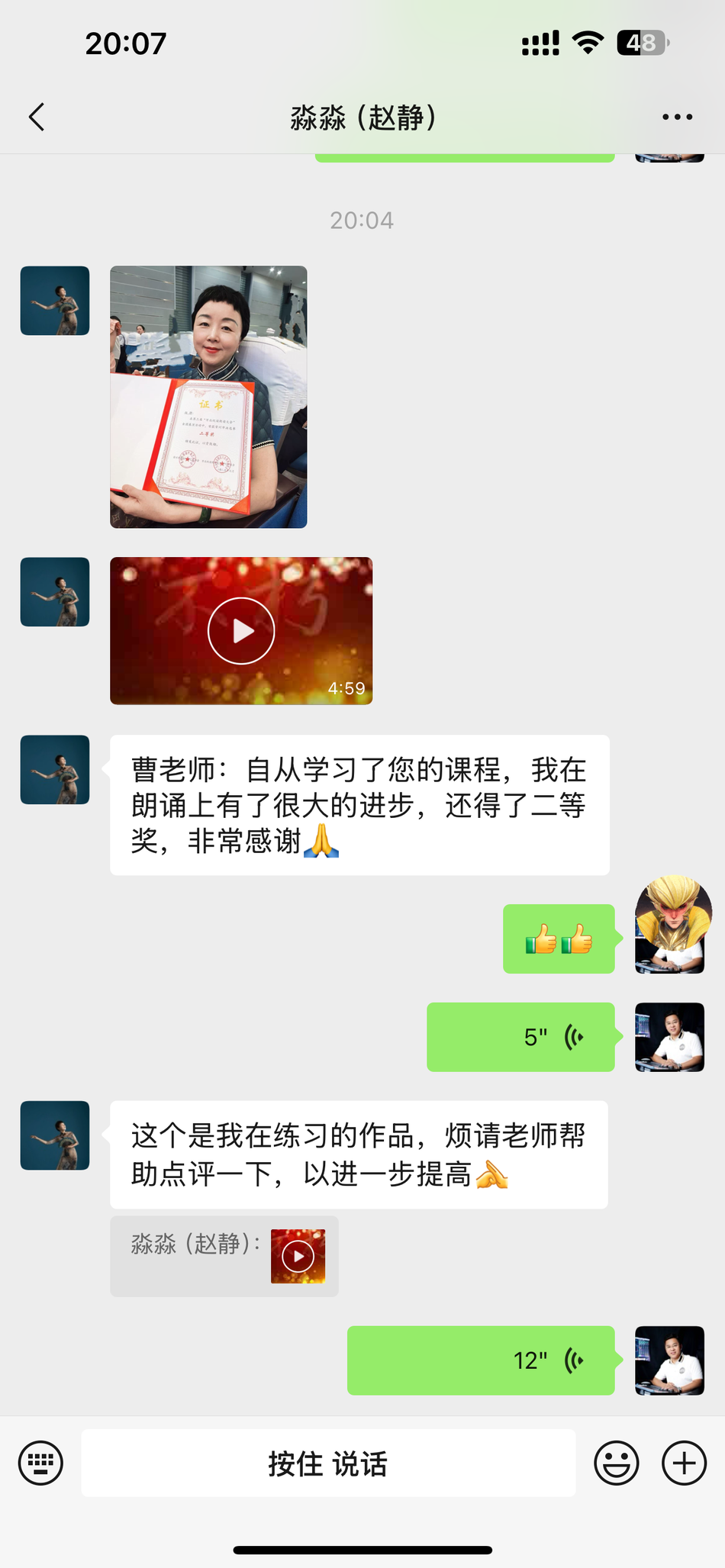Image resolution: width=725 pixels, height=1568 pixels.
Task: Go back to the chat list
Action: tap(37, 118)
